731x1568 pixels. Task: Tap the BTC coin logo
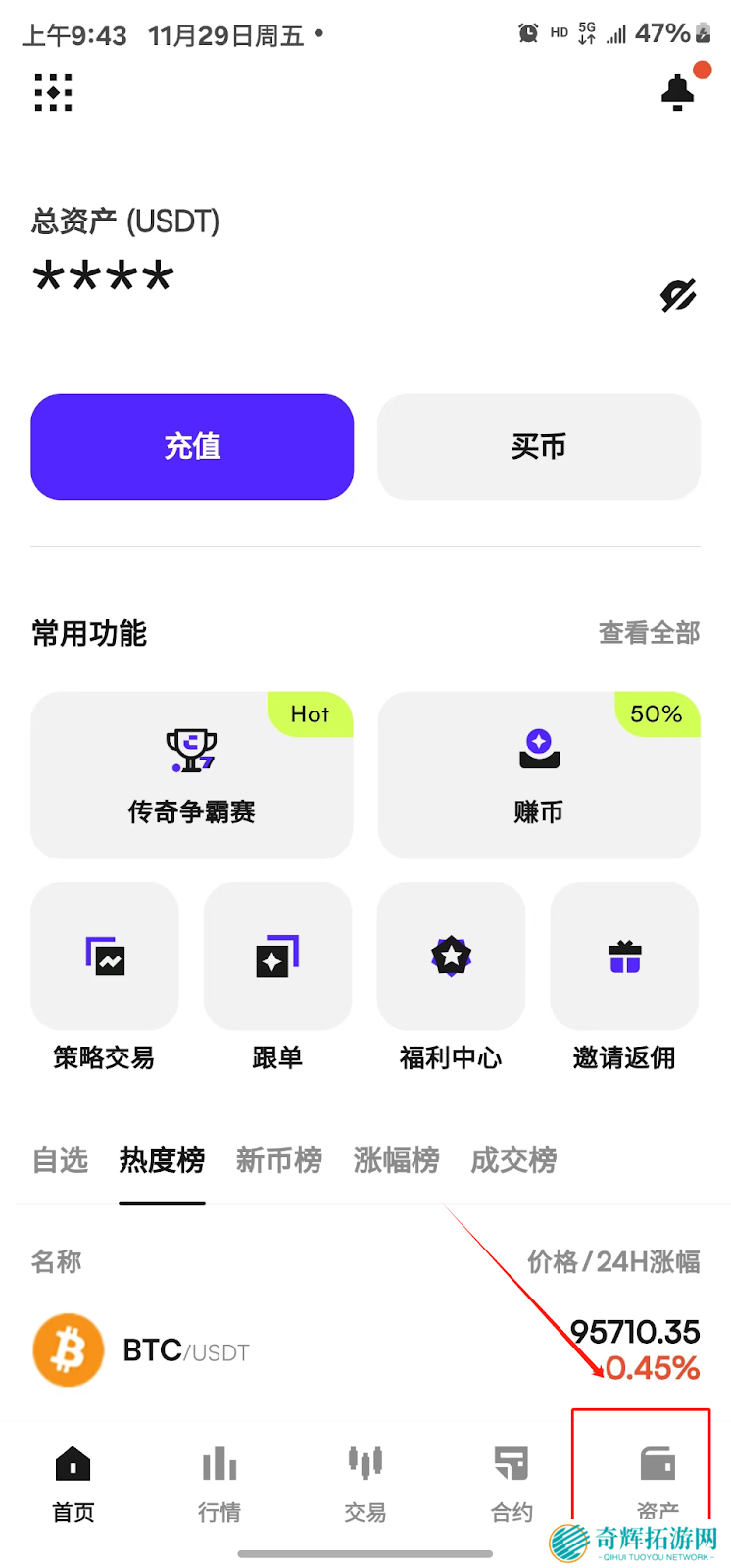(67, 1349)
